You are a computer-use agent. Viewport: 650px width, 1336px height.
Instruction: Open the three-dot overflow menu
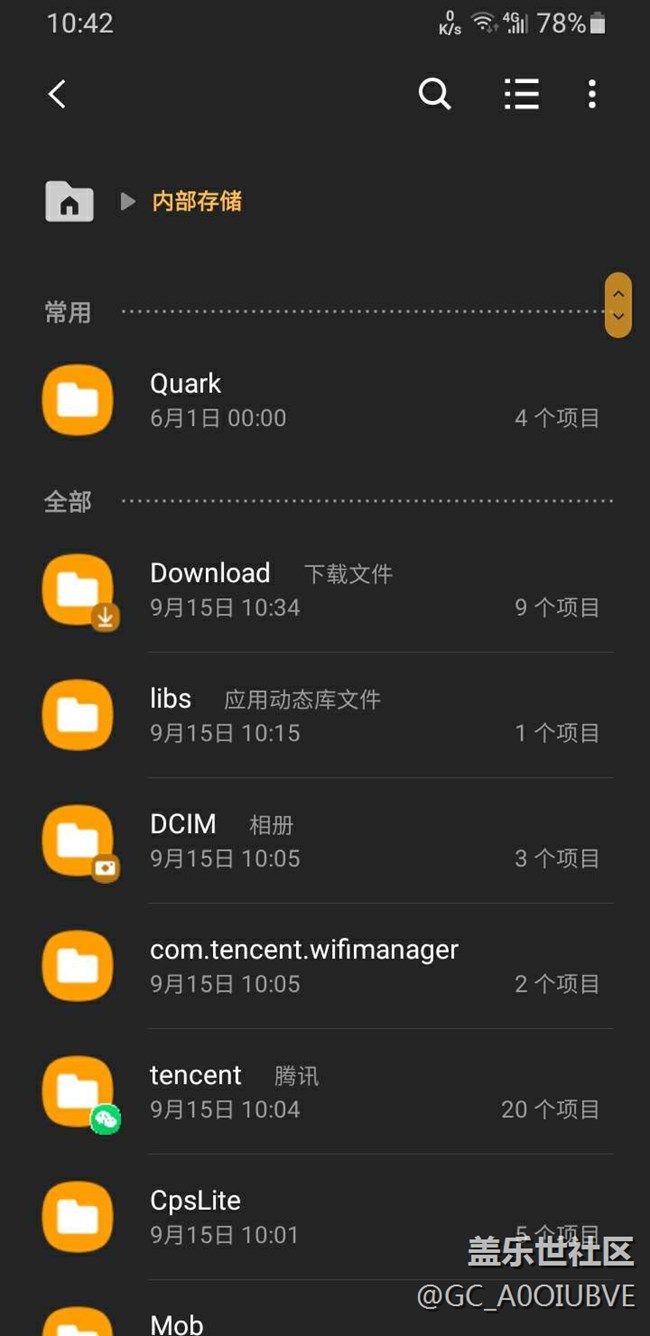[592, 95]
